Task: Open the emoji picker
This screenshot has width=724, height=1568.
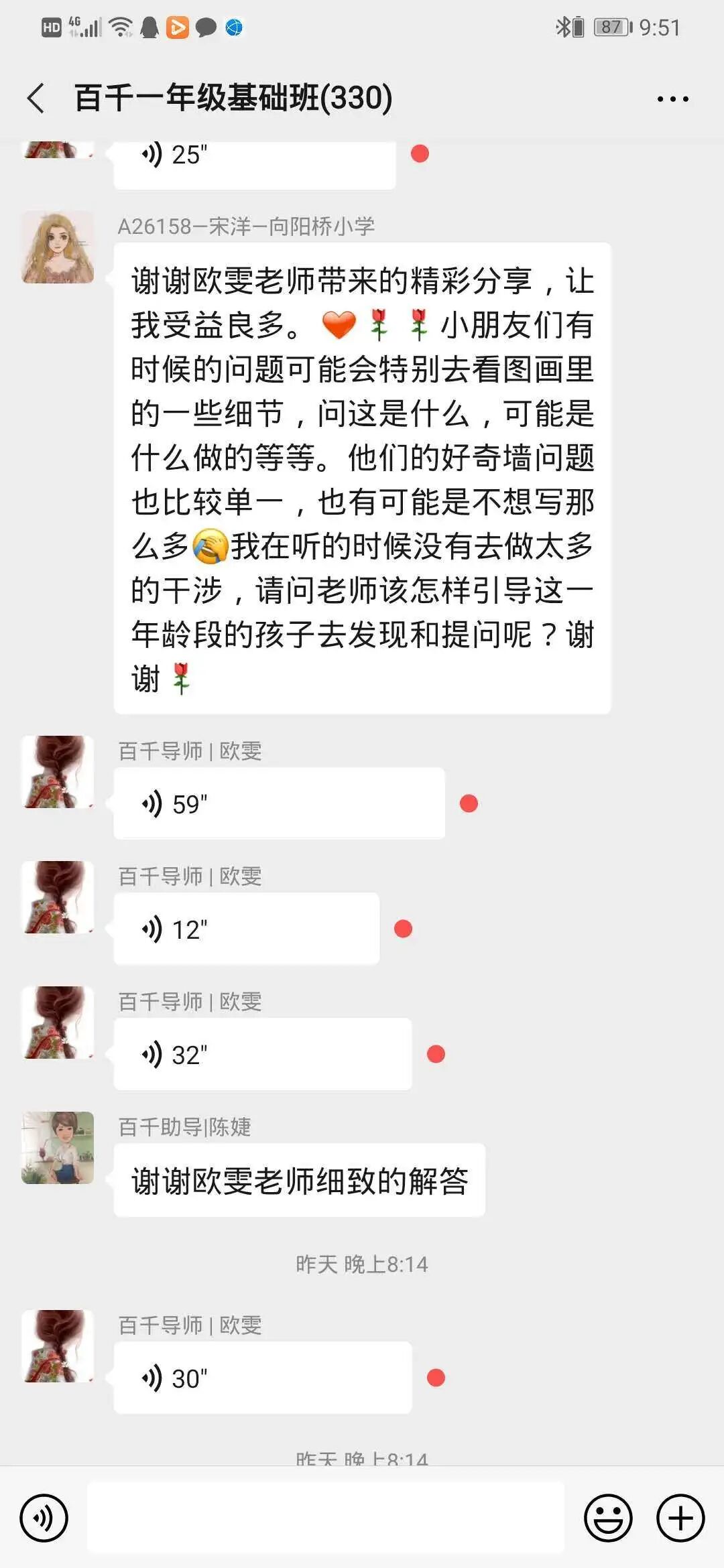Action: tap(608, 1518)
